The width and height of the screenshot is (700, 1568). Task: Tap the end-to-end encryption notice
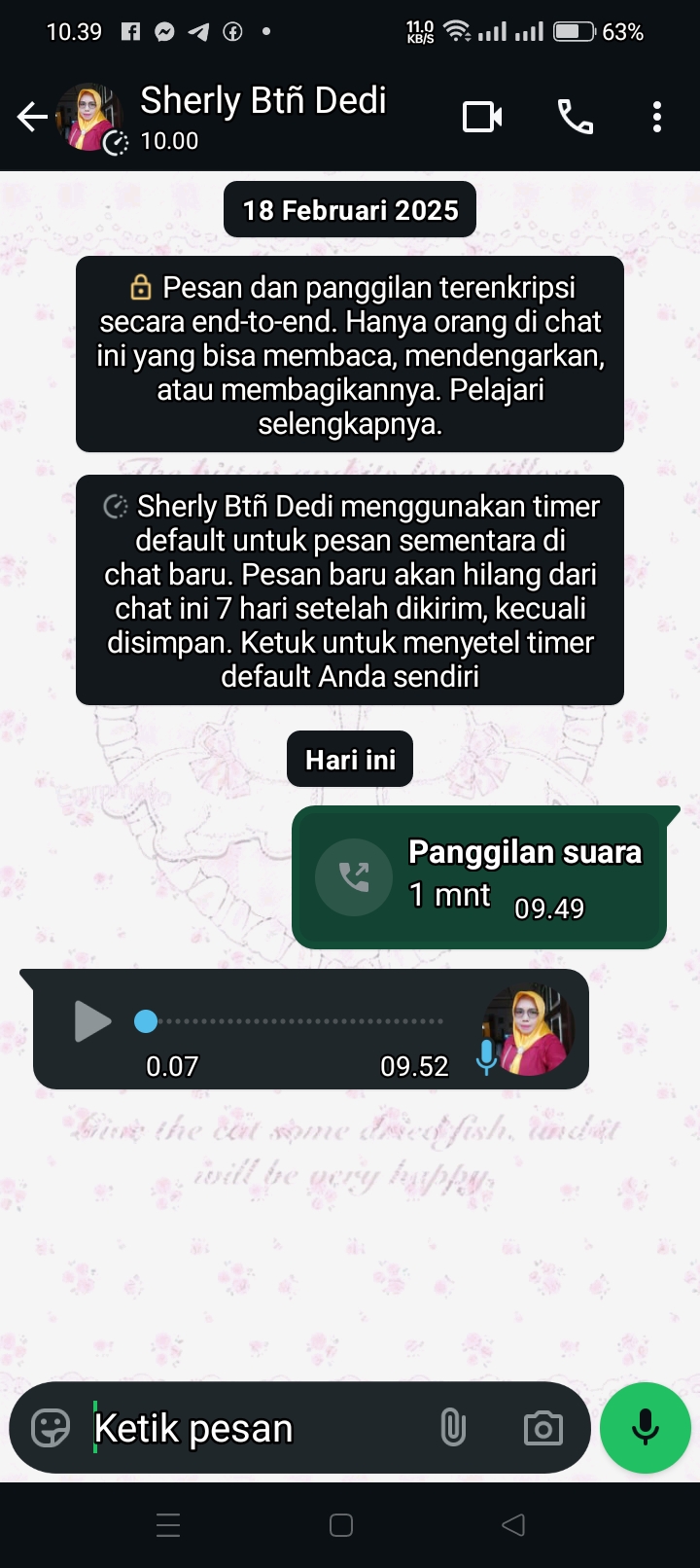tap(350, 354)
